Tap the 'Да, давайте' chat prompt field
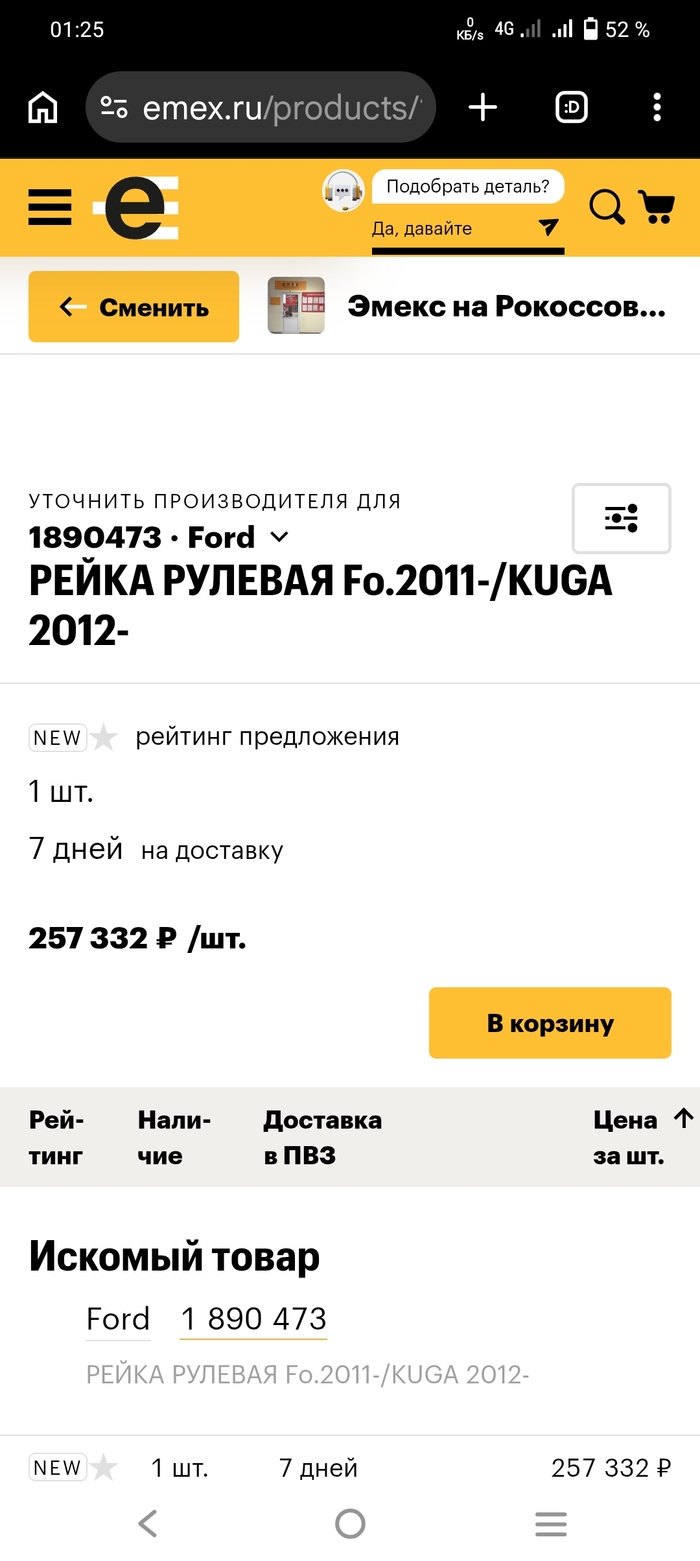 tap(467, 229)
